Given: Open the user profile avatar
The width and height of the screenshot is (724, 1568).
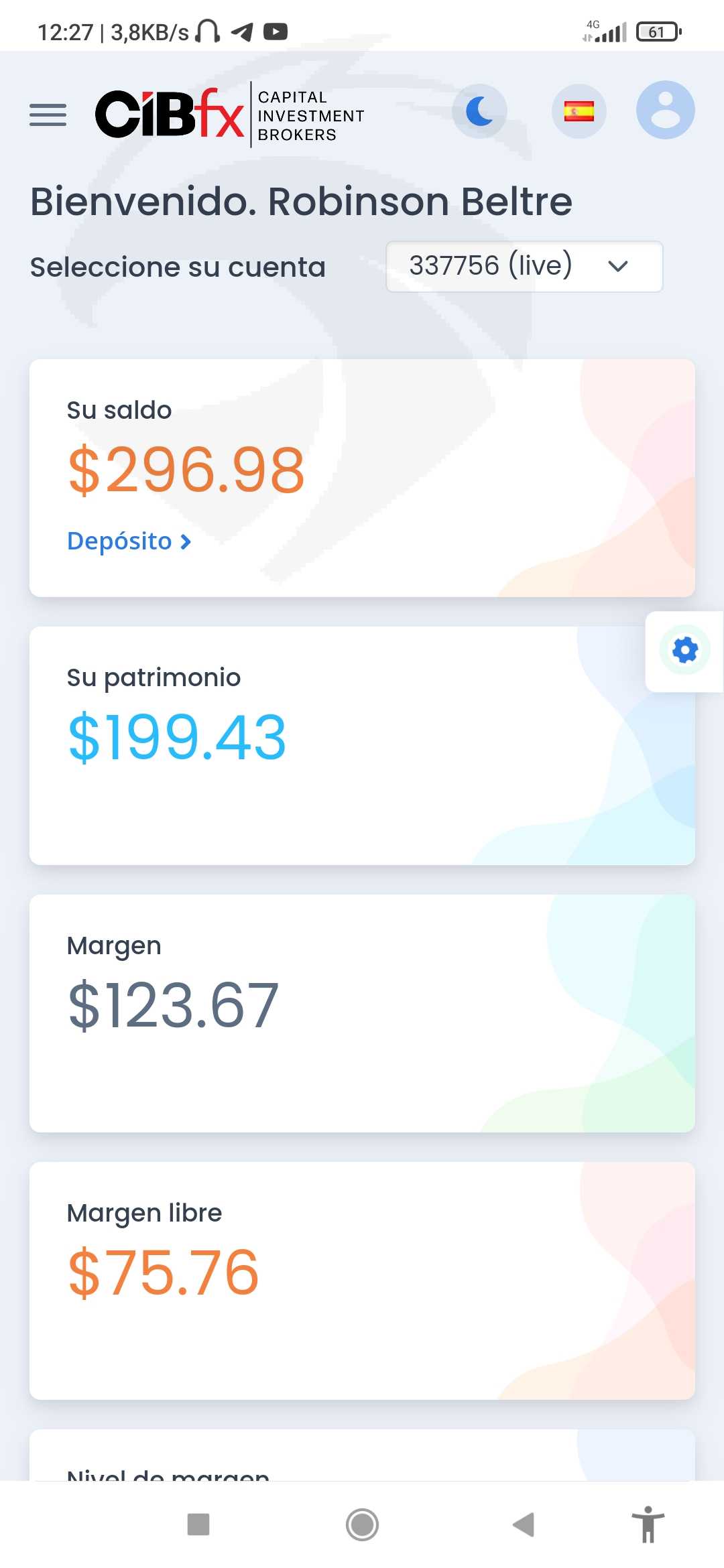Looking at the screenshot, I should [x=666, y=110].
